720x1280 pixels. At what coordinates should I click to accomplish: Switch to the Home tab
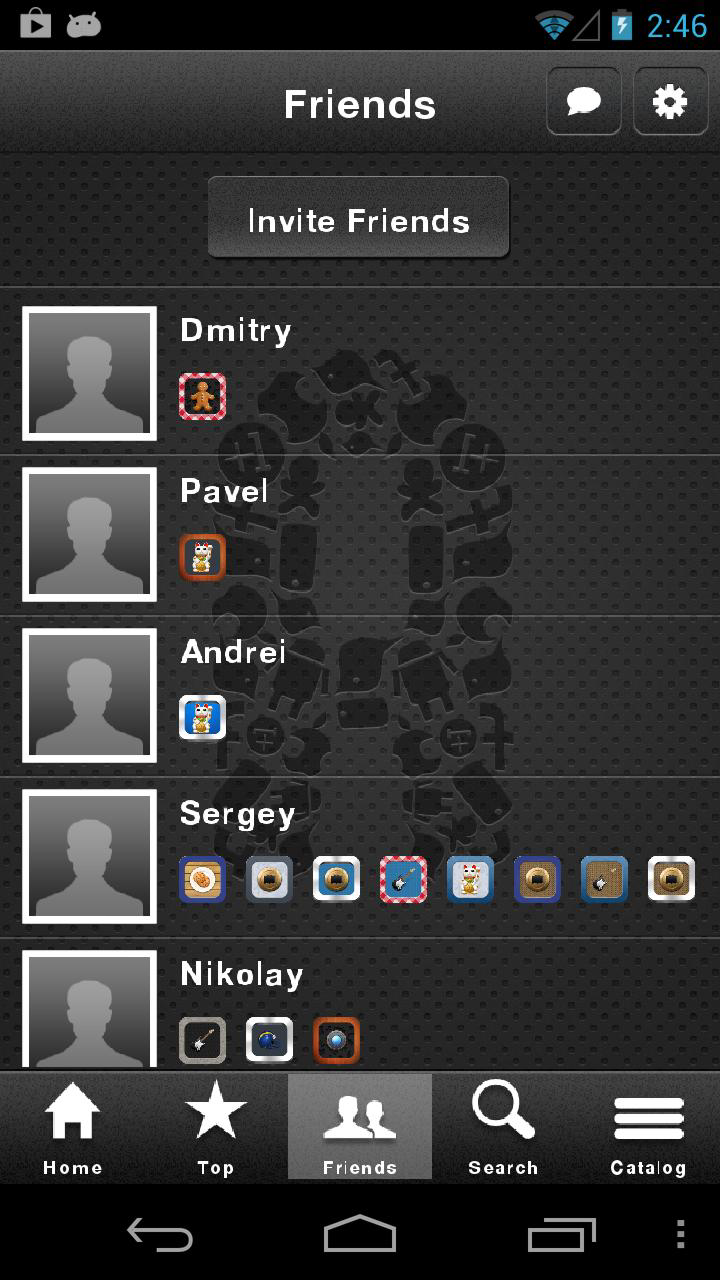tap(72, 1128)
